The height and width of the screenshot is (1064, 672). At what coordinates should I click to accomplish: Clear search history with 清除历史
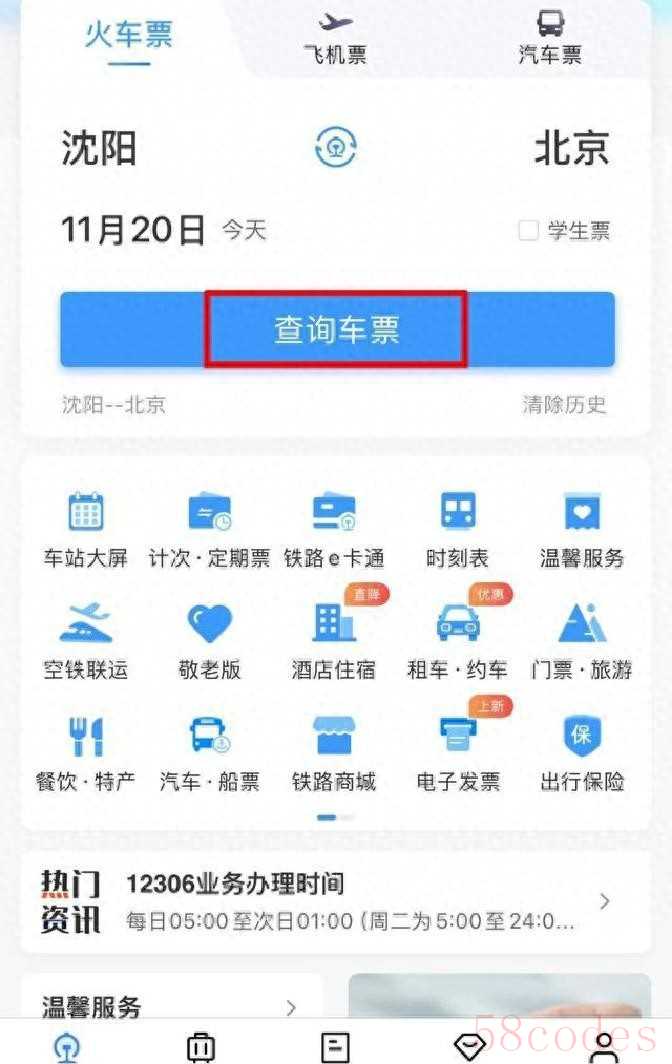564,405
